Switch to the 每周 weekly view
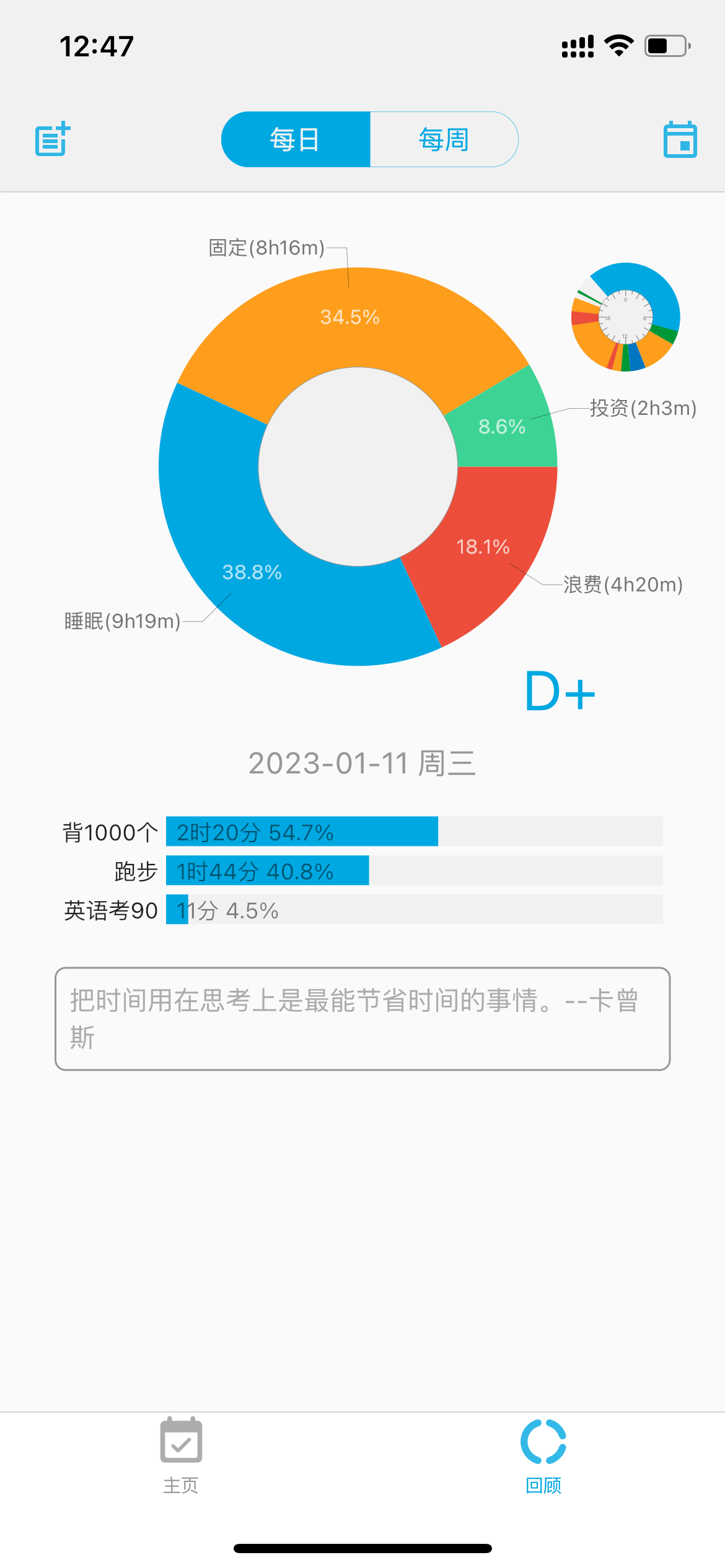This screenshot has width=725, height=1568. pos(444,139)
